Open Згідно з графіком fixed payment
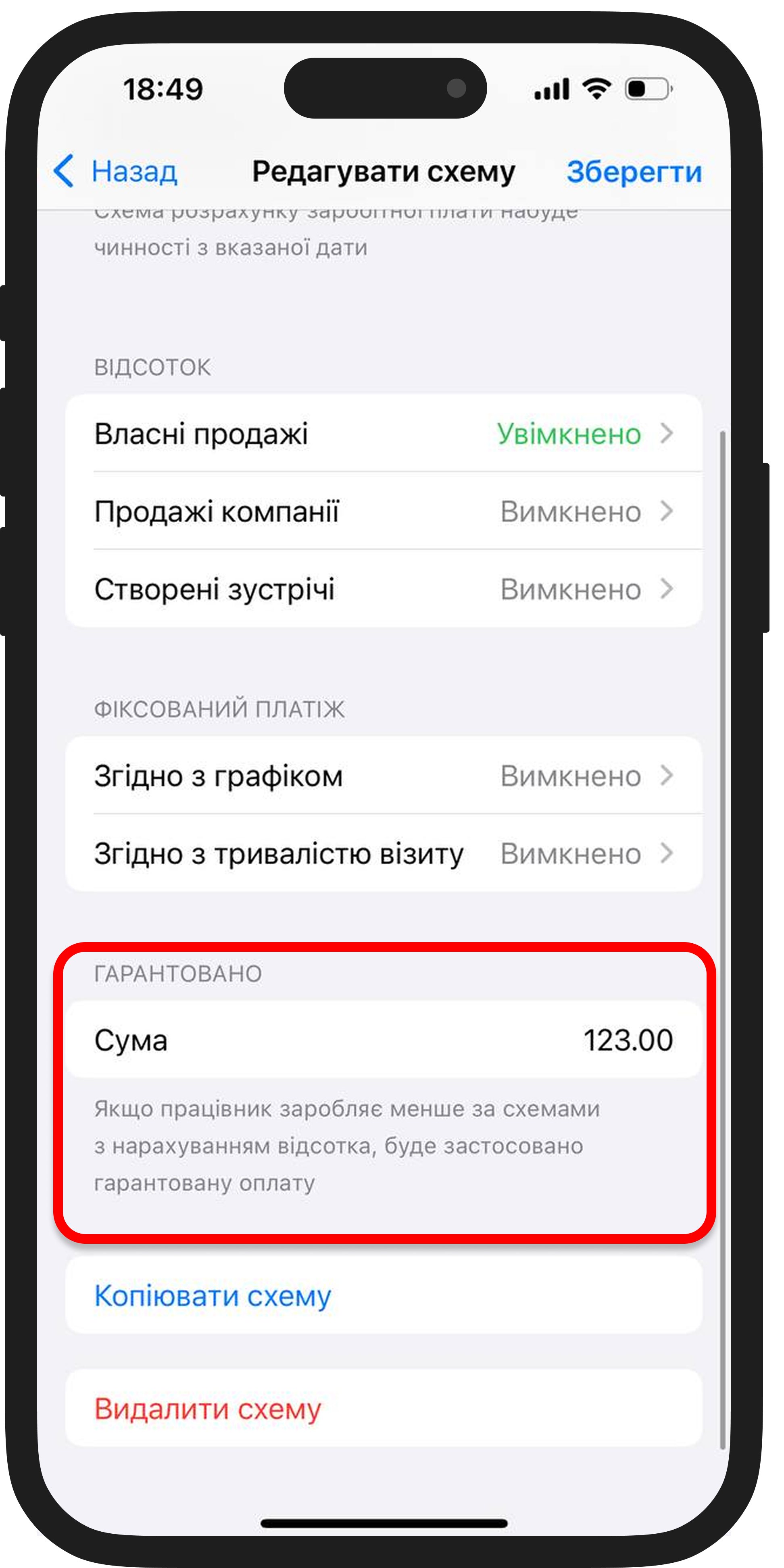The height and width of the screenshot is (1568, 784). 384,776
